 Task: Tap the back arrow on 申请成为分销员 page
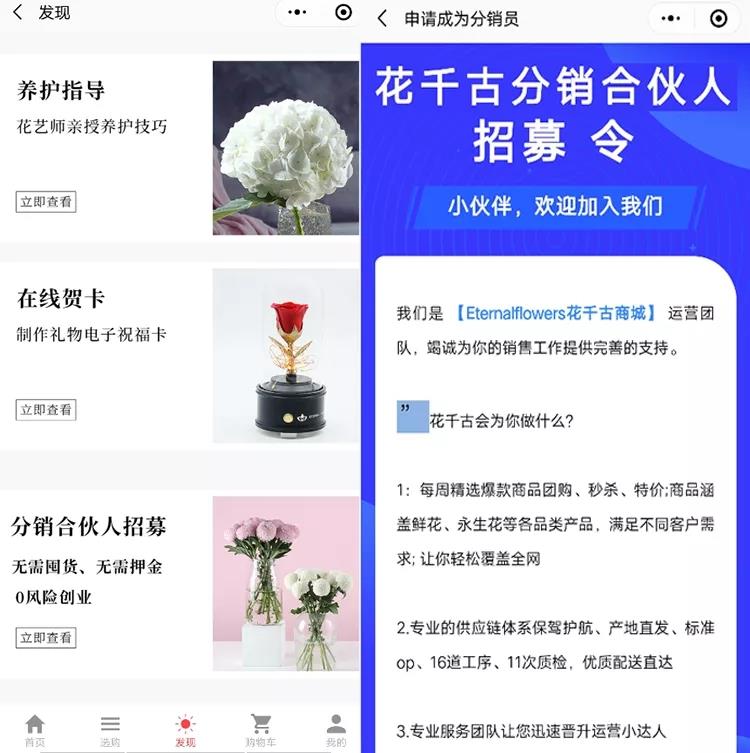383,18
